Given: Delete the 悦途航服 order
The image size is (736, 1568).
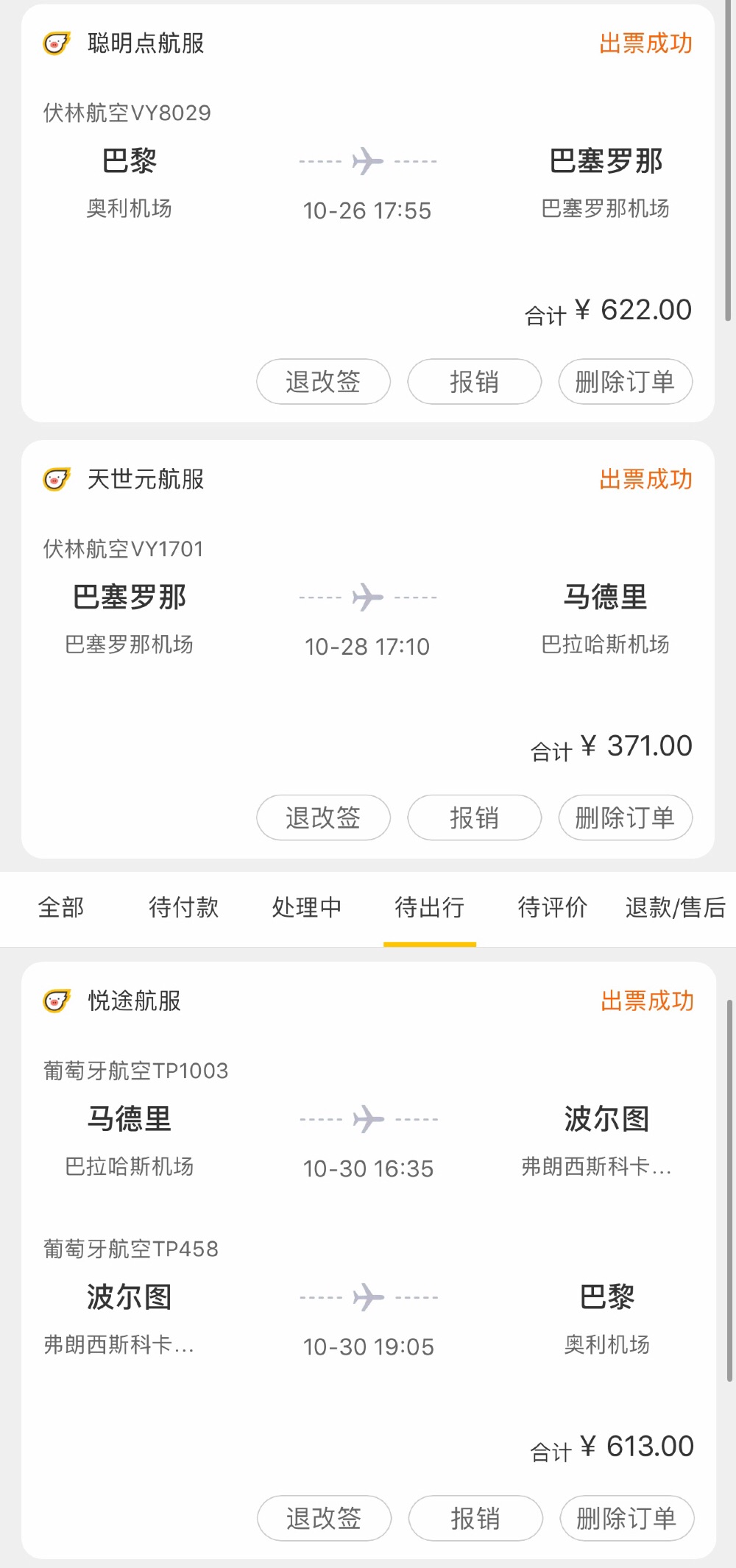Looking at the screenshot, I should tap(626, 1518).
